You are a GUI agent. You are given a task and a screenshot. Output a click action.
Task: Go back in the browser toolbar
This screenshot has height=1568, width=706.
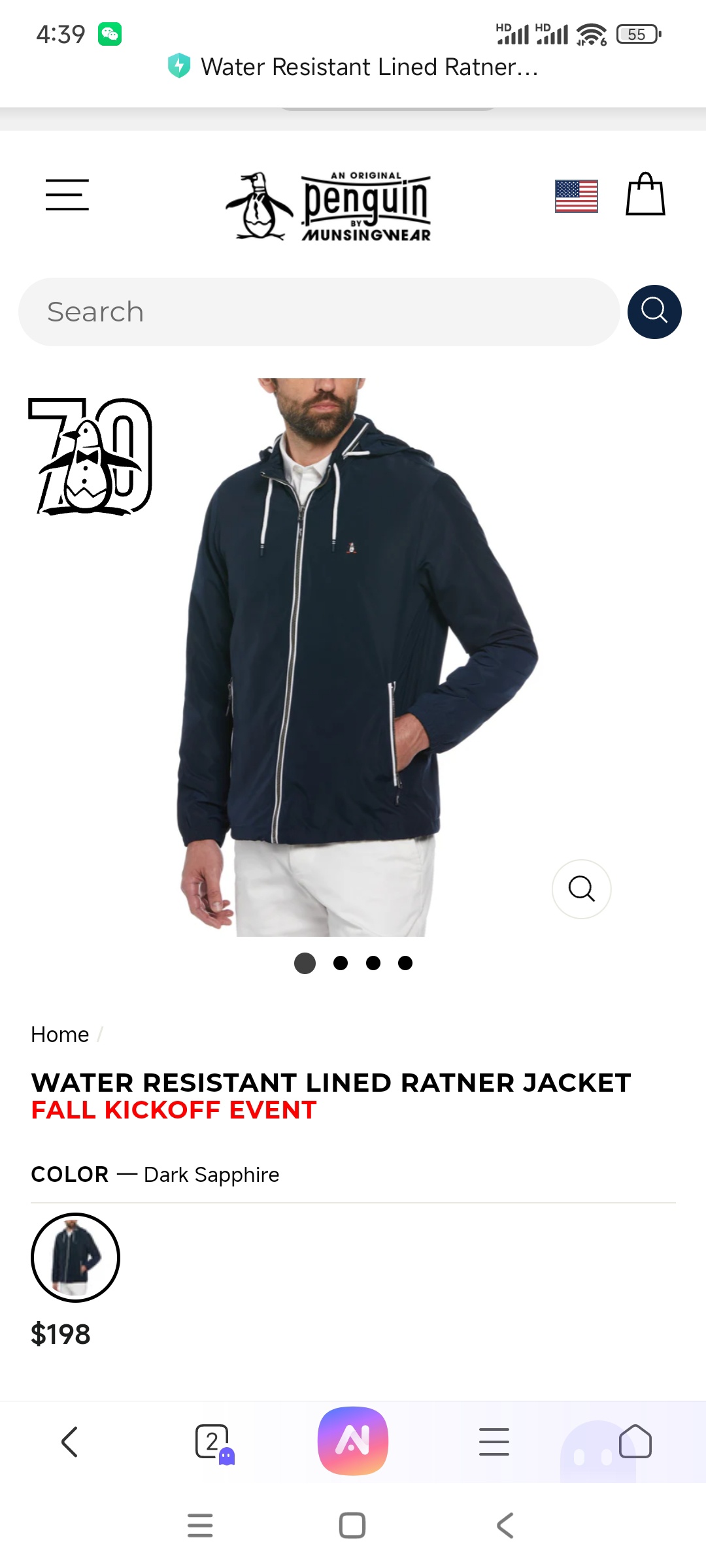69,1441
